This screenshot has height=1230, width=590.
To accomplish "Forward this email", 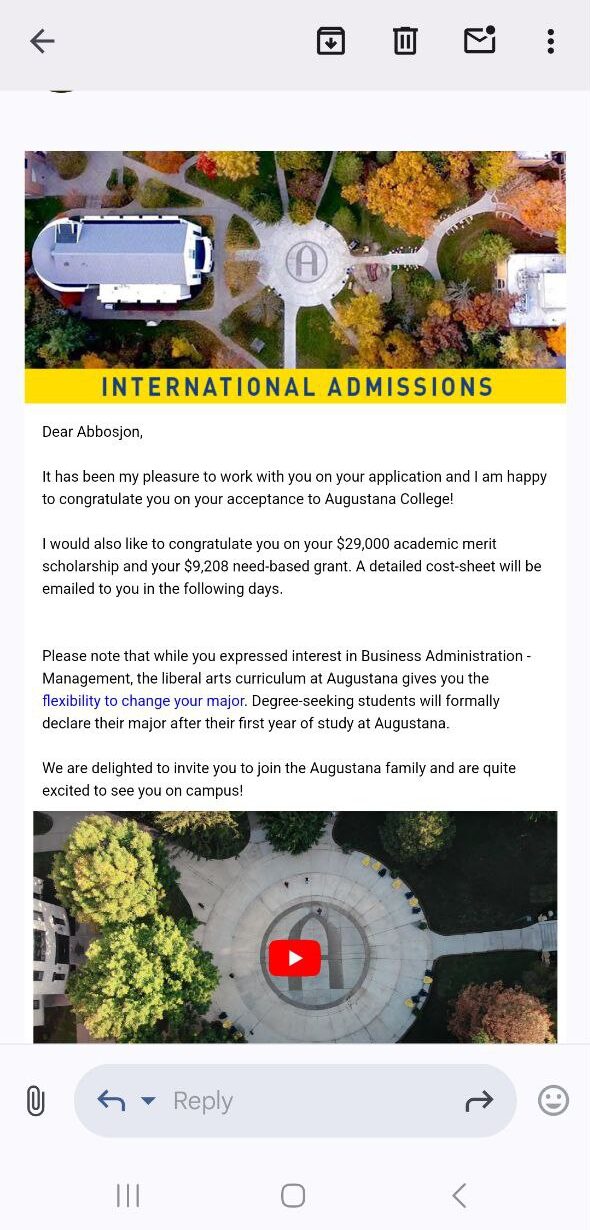I will tap(480, 1101).
